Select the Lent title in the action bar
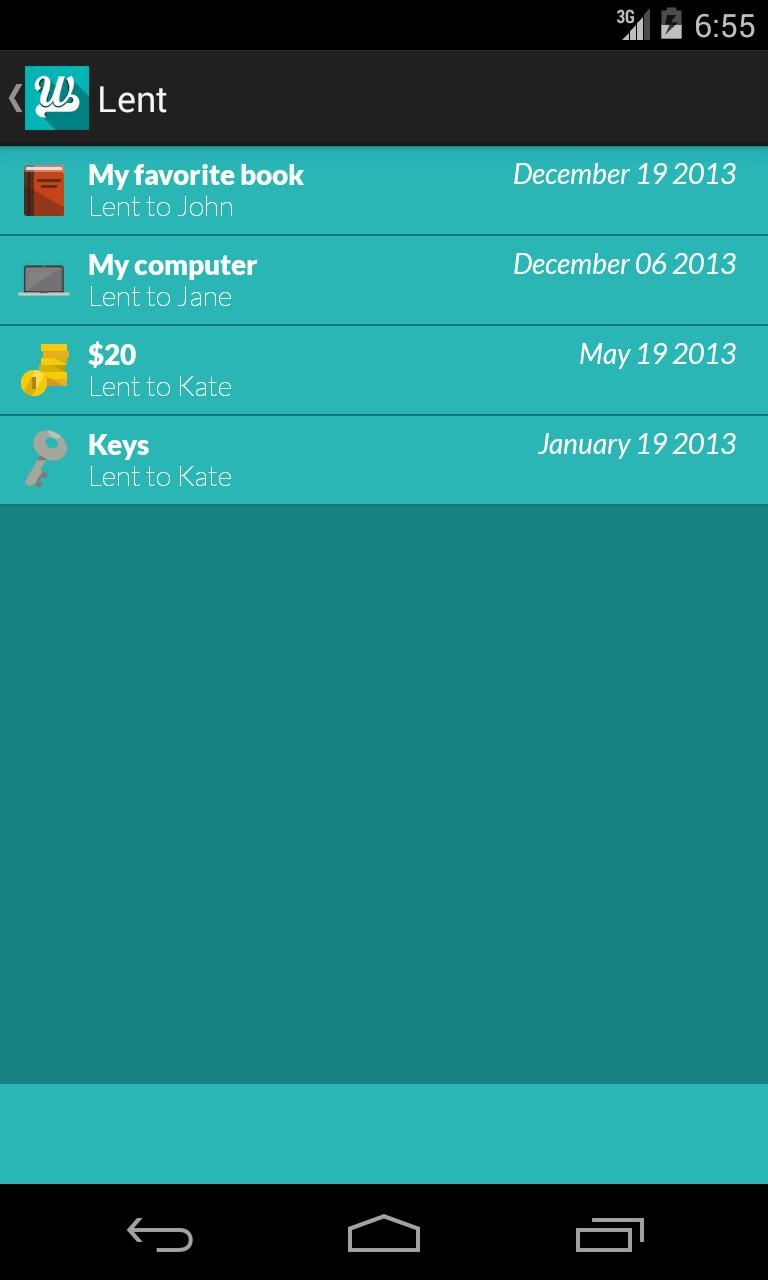The width and height of the screenshot is (768, 1280). pos(133,98)
